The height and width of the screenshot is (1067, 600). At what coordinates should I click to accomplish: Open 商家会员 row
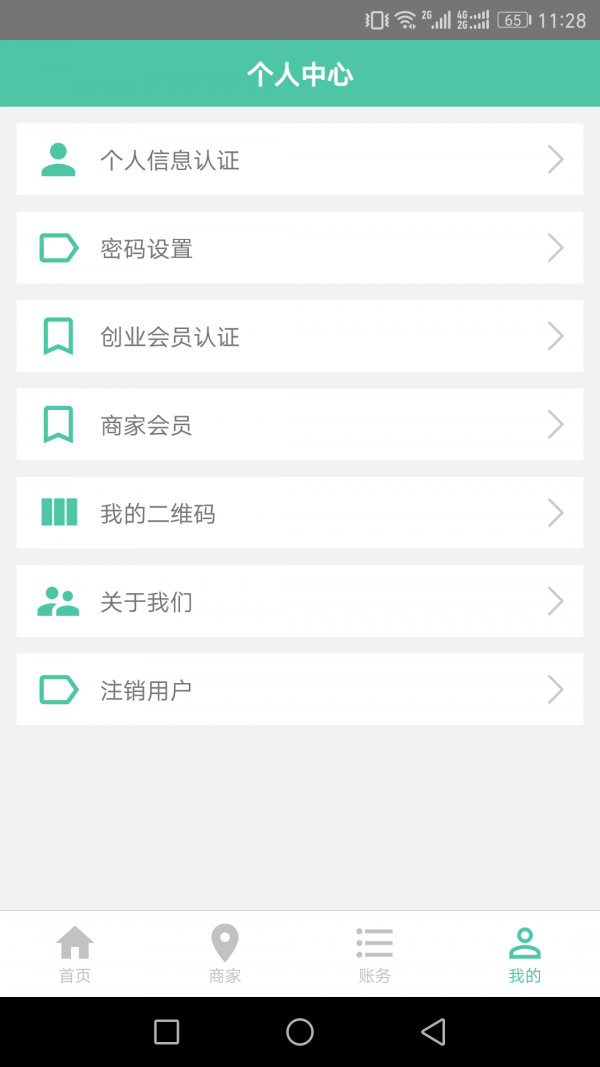tap(300, 425)
